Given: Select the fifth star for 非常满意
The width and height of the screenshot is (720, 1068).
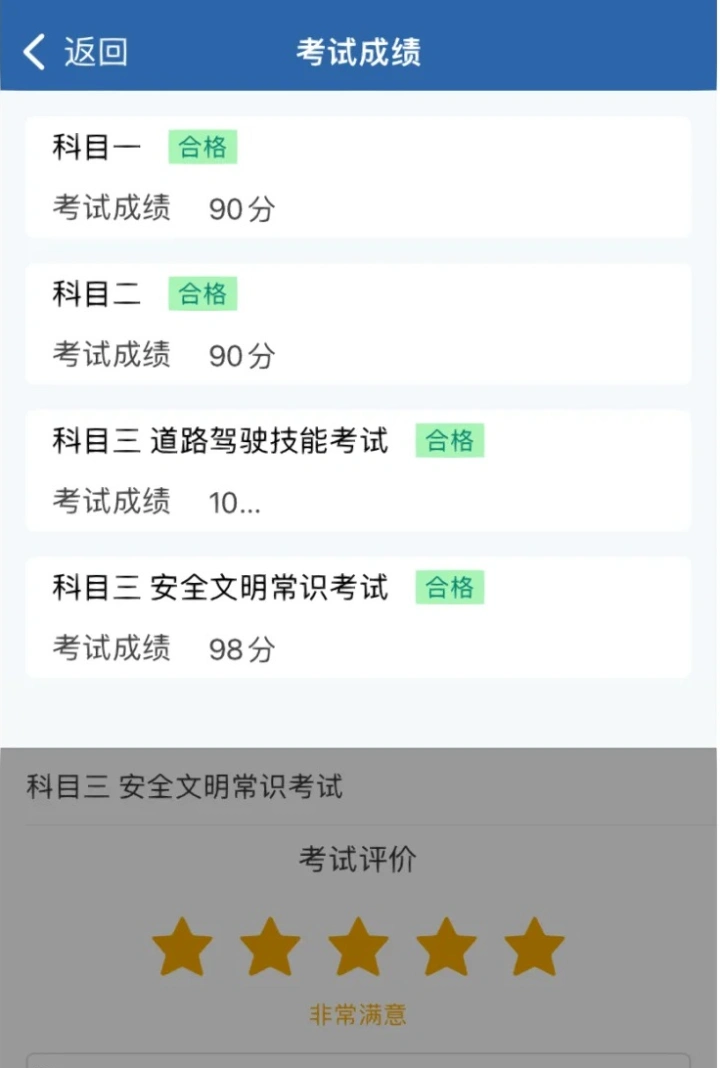Looking at the screenshot, I should [x=534, y=946].
